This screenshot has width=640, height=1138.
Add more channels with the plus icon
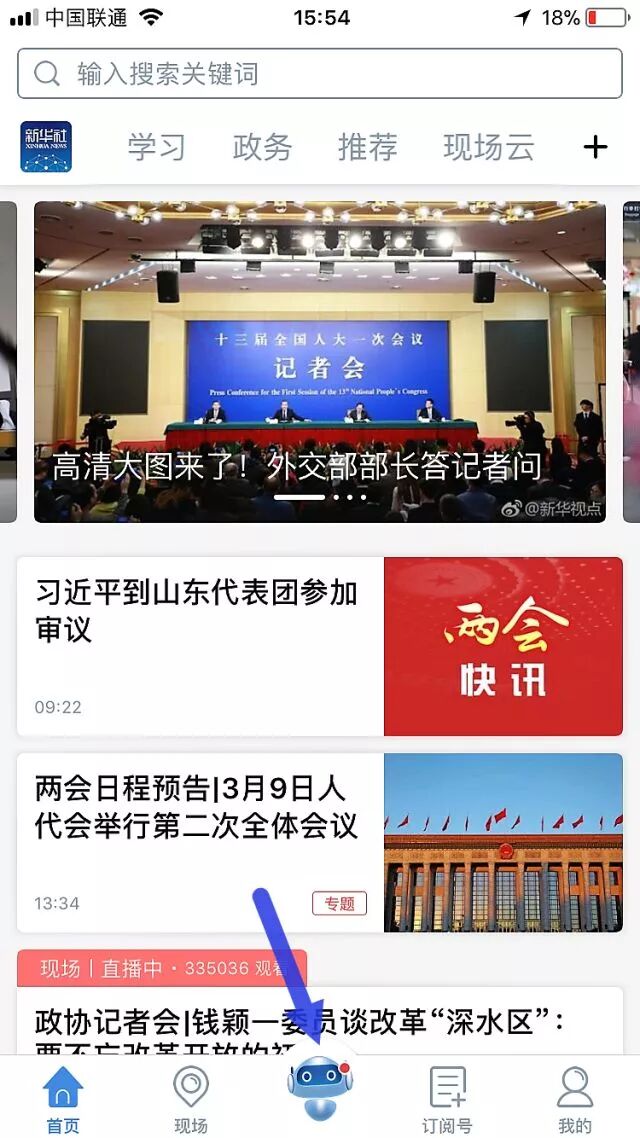595,147
